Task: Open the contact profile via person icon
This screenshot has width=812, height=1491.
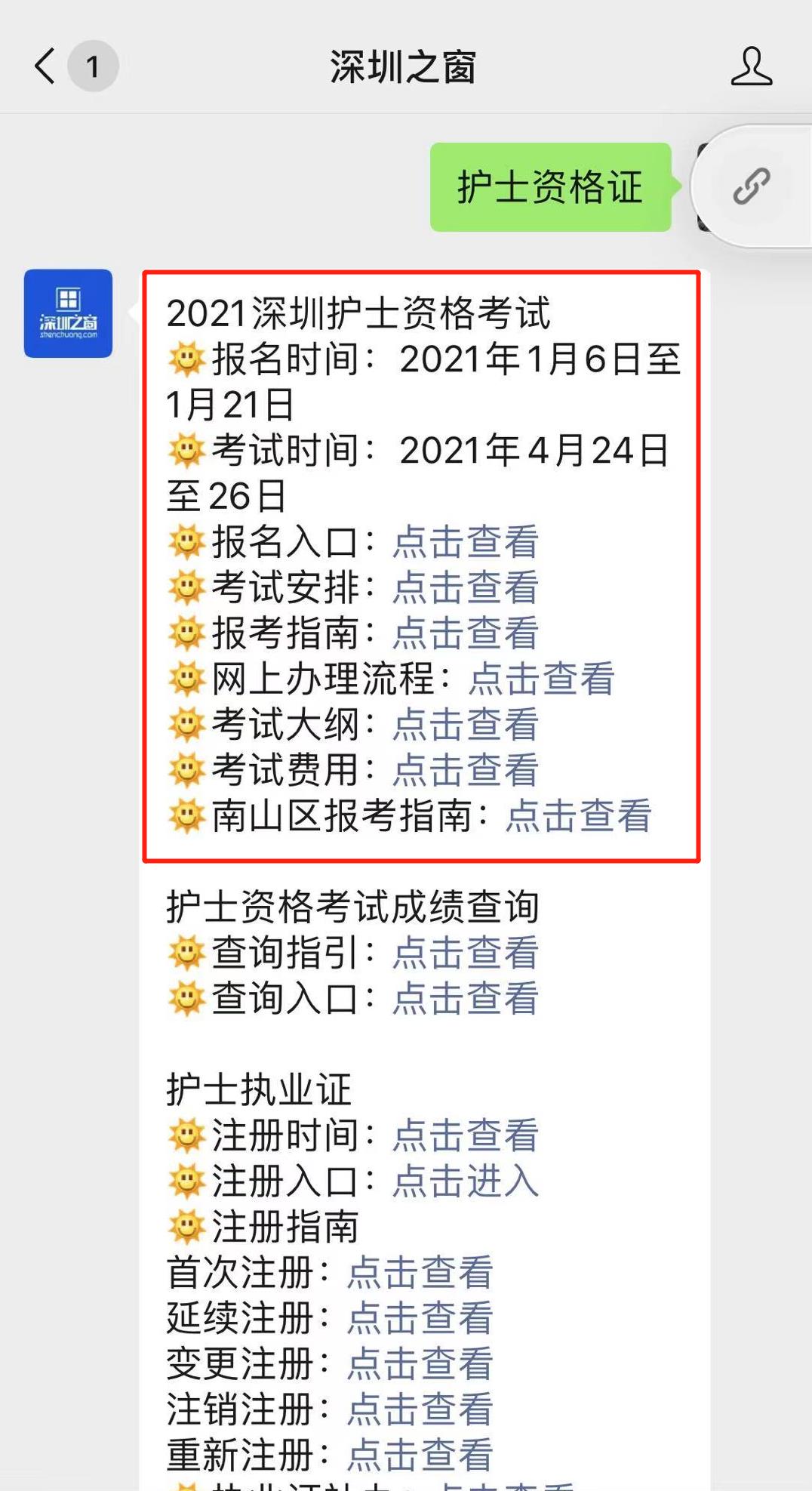Action: coord(752,66)
